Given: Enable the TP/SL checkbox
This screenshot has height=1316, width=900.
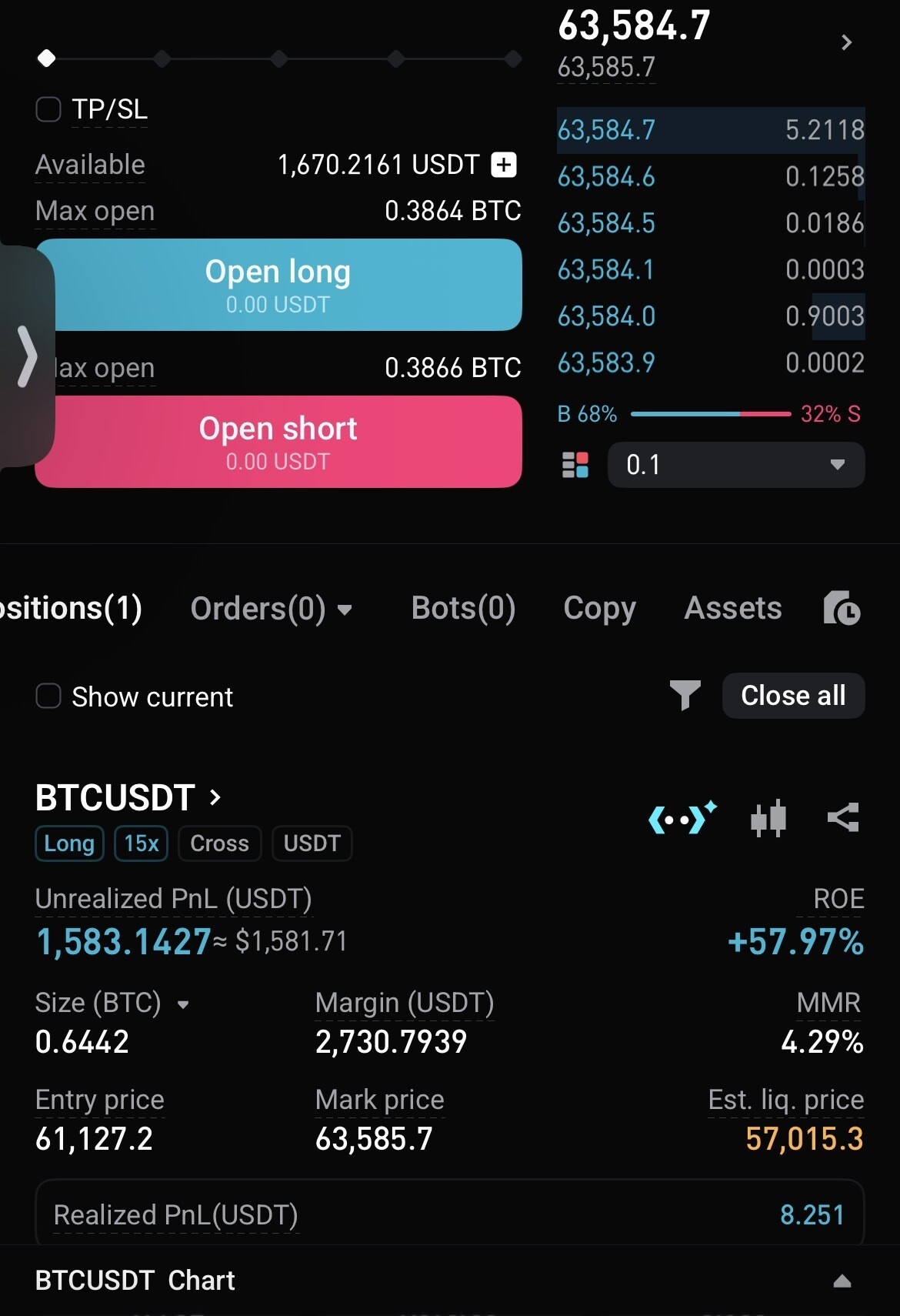Looking at the screenshot, I should coord(48,109).
